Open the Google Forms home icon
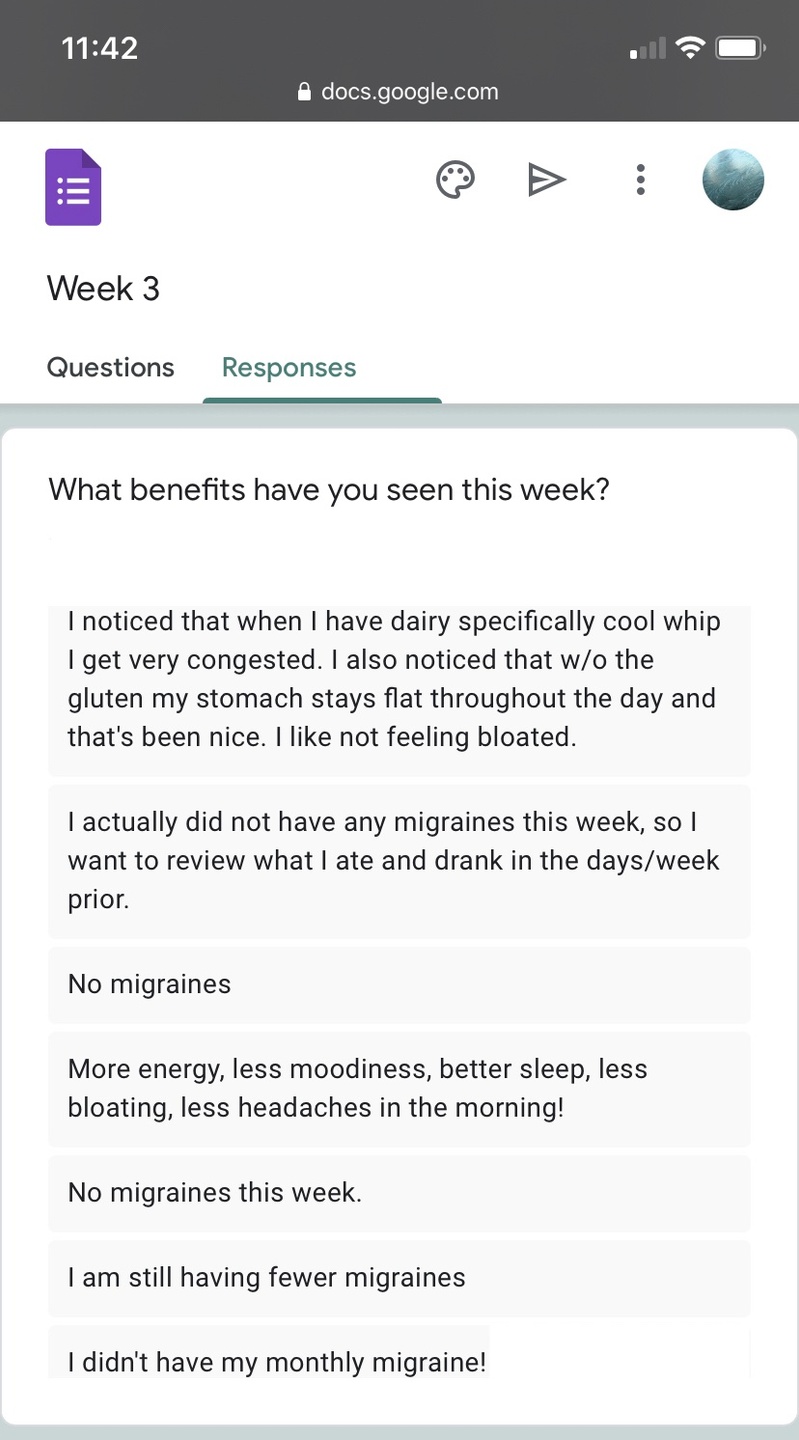799x1440 pixels. (73, 187)
